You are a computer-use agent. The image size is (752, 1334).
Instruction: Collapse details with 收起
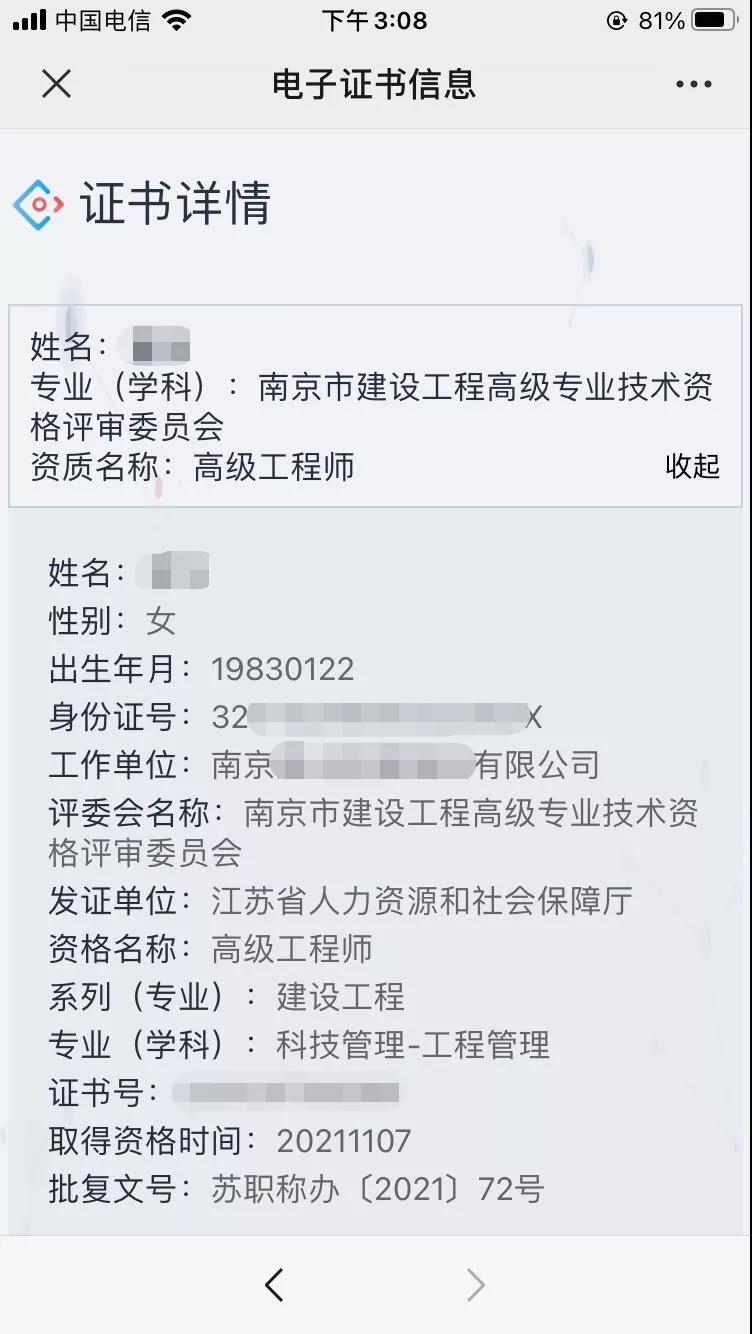click(x=692, y=466)
